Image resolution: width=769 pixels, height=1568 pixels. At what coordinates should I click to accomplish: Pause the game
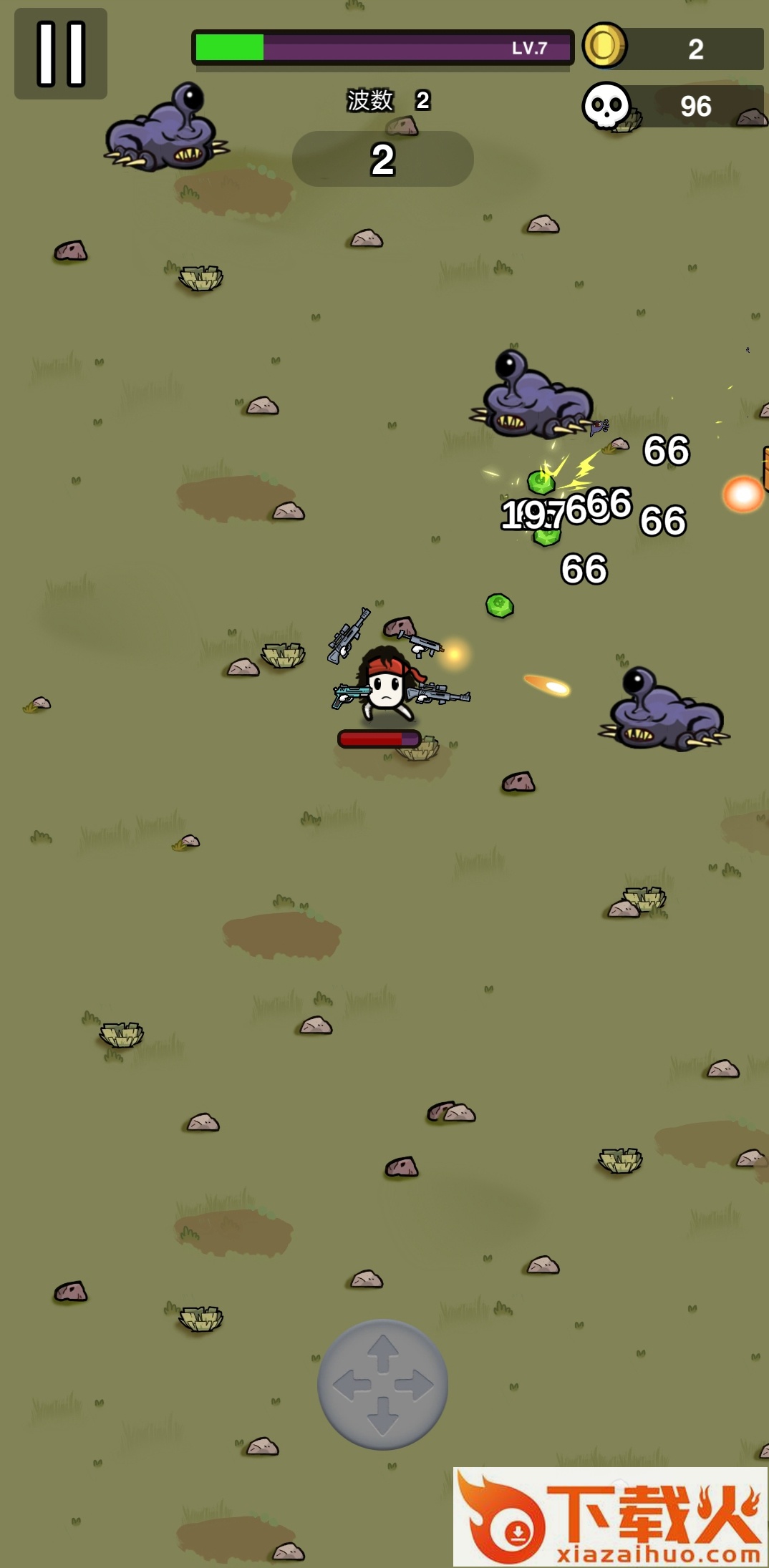[x=61, y=54]
